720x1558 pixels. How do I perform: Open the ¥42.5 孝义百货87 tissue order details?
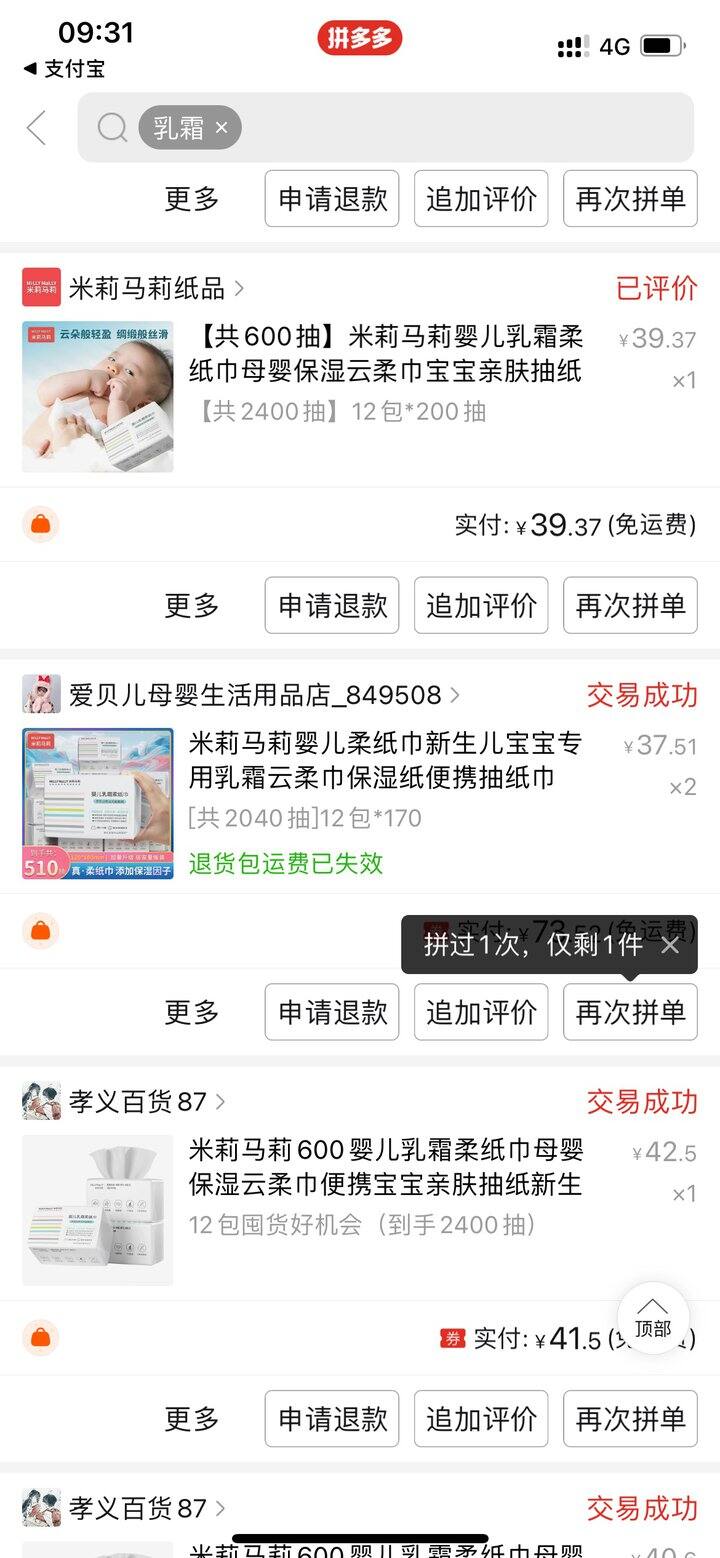tap(385, 1168)
